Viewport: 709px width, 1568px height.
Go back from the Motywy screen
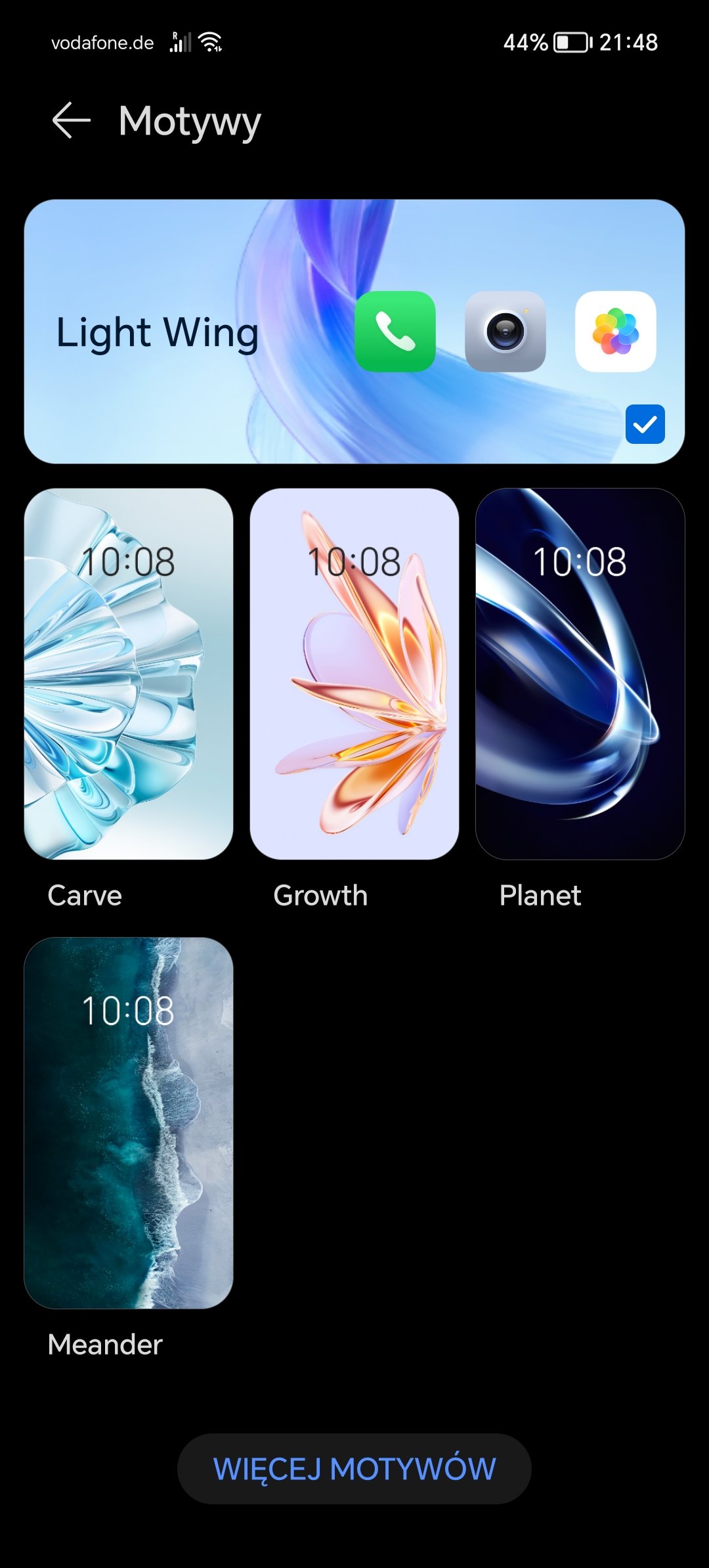click(x=71, y=121)
